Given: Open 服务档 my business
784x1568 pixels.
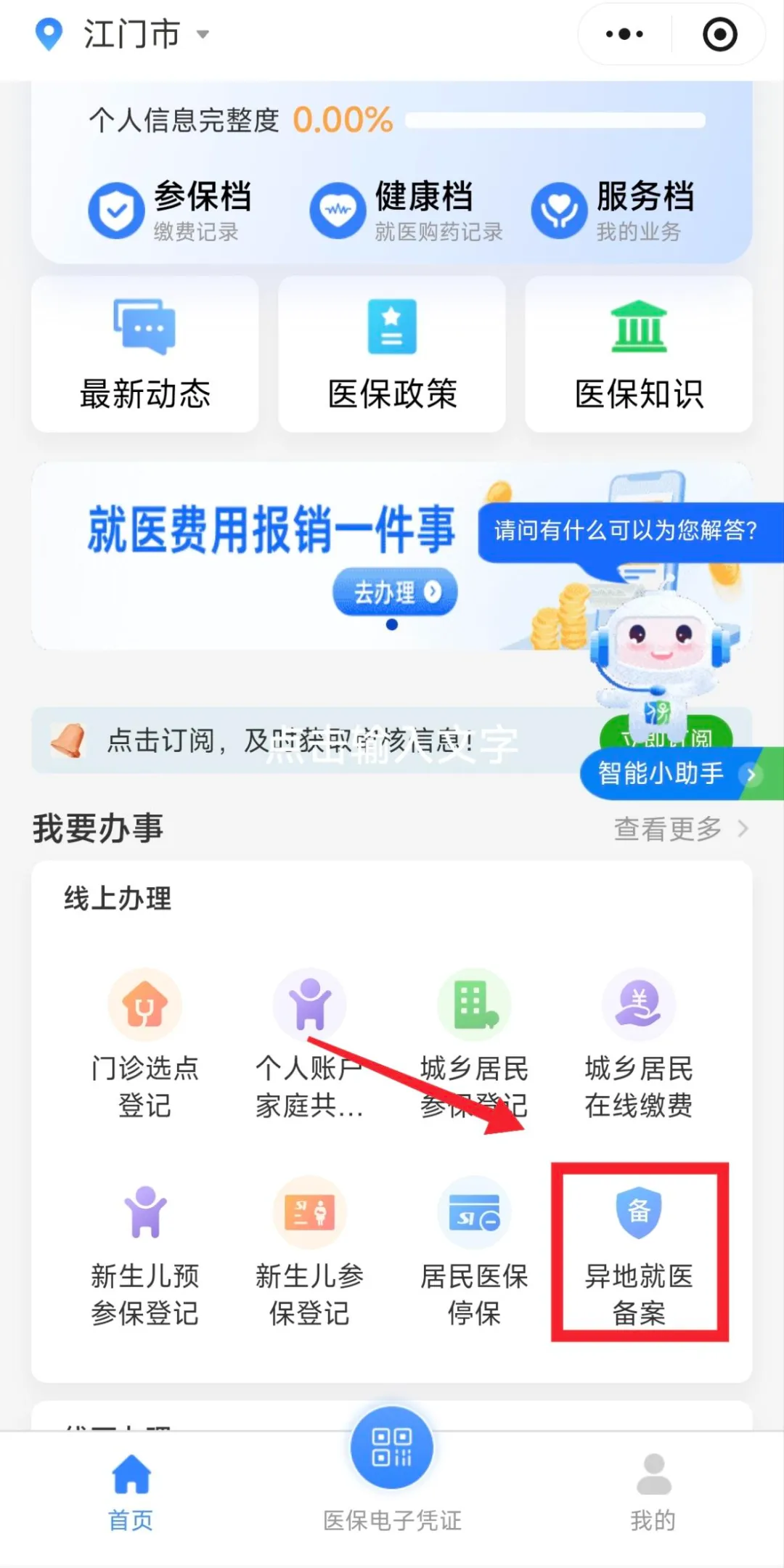Looking at the screenshot, I should [x=613, y=210].
